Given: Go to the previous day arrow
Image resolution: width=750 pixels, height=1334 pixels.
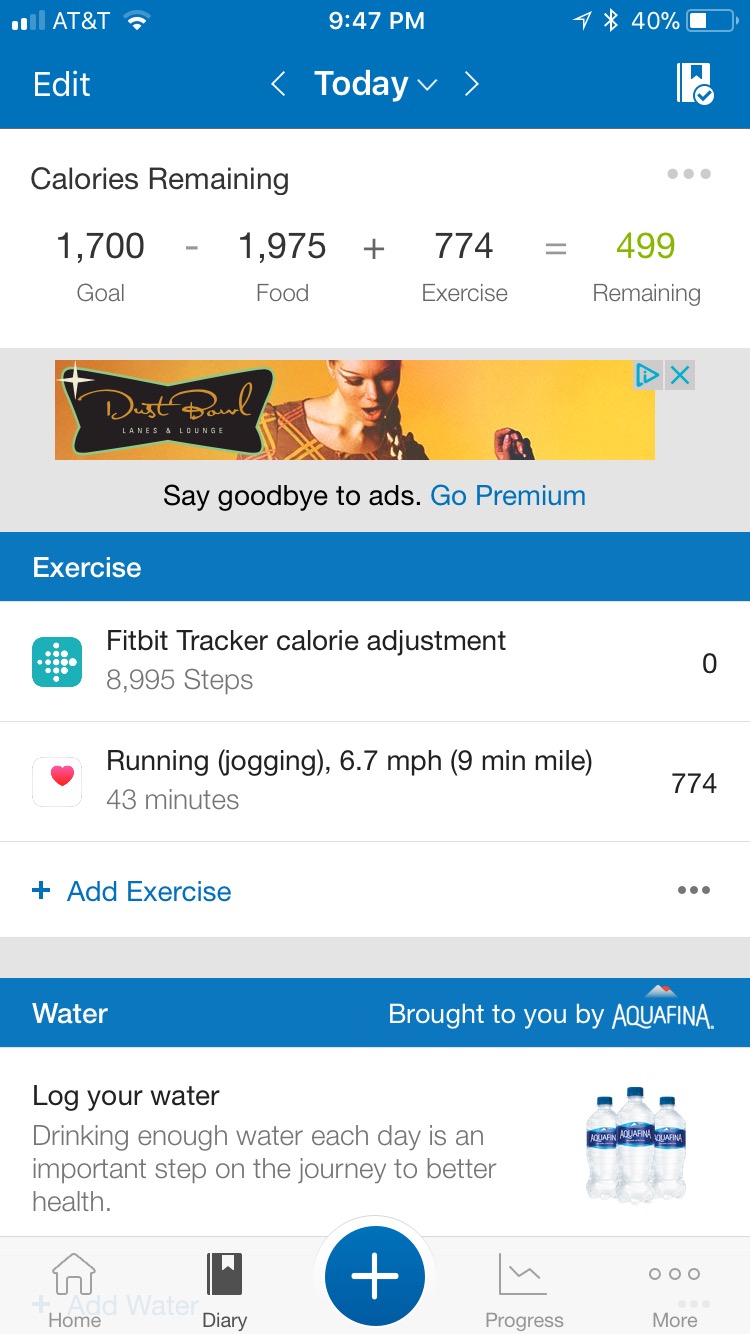Looking at the screenshot, I should [279, 84].
